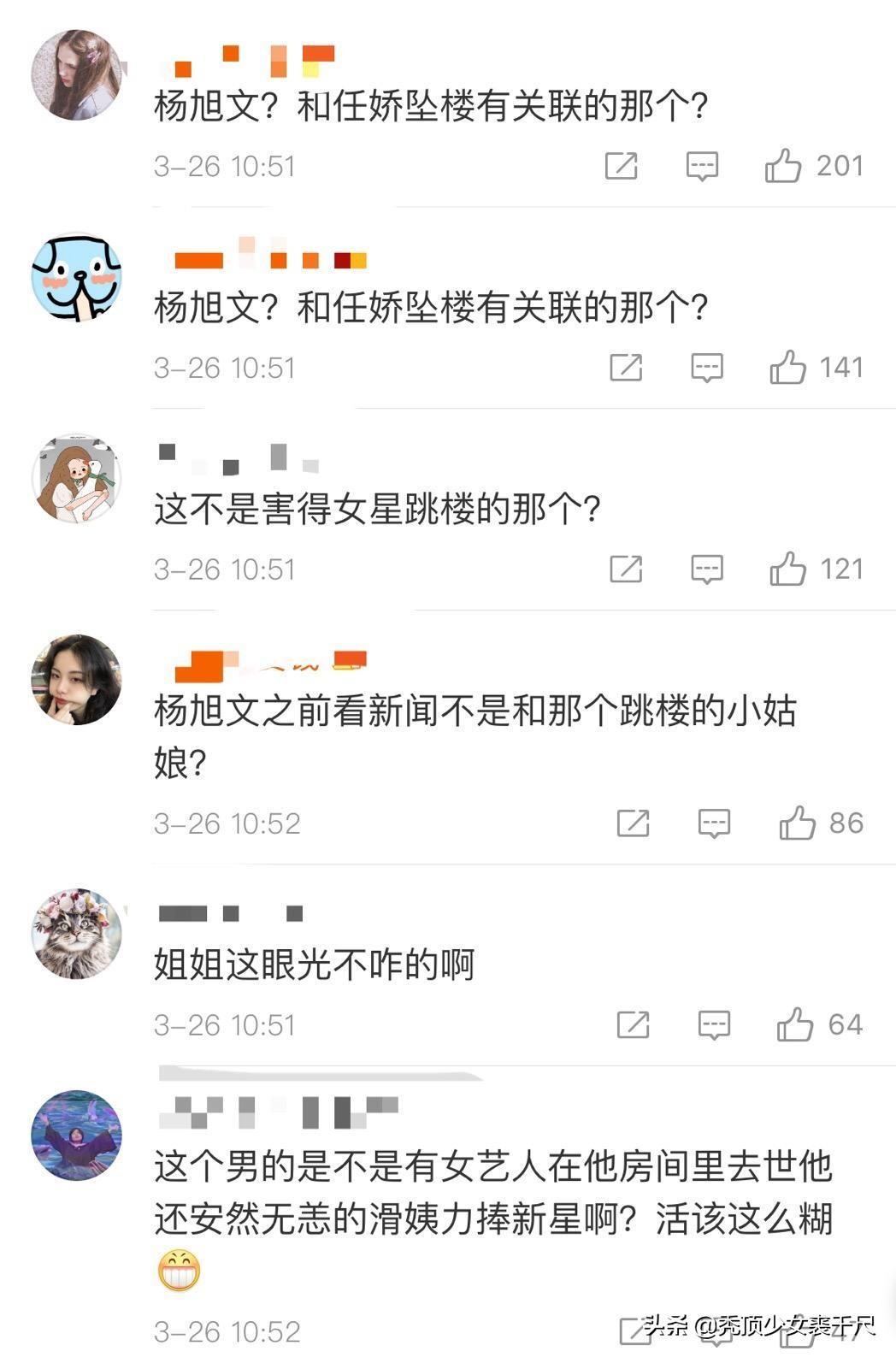
Task: Repost comment starting '杨旭文之前看新闻'
Action: tap(633, 823)
